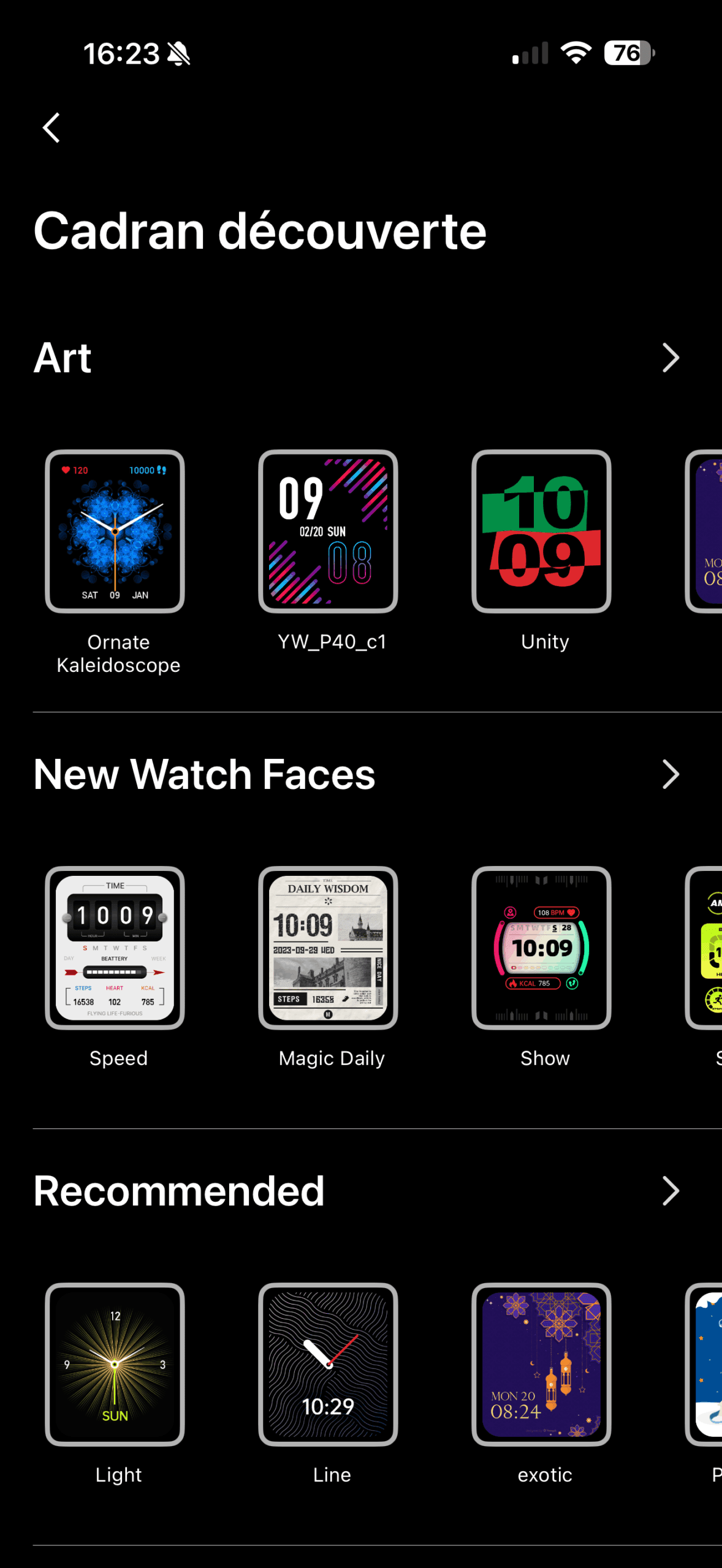
Task: Expand the Recommended section with its chevron
Action: (x=671, y=1191)
